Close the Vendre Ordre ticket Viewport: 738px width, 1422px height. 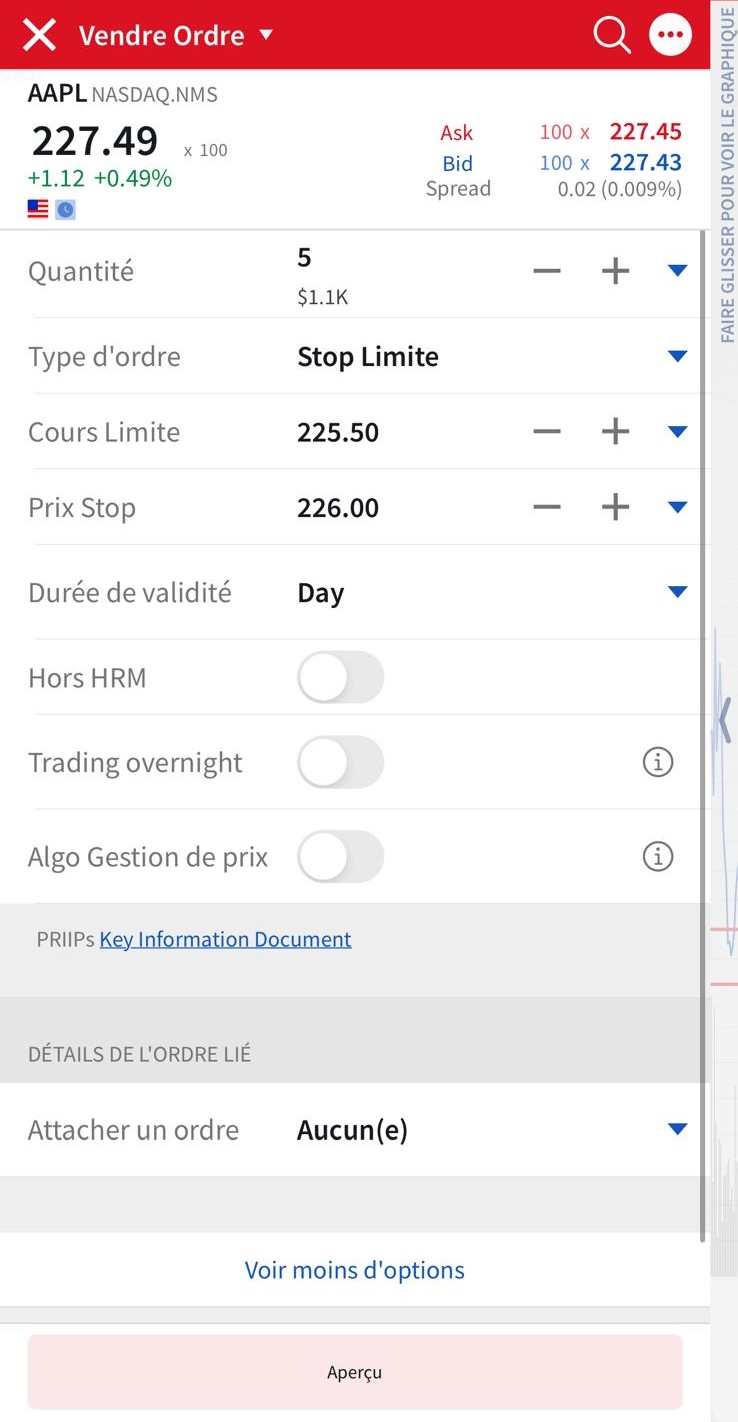pyautogui.click(x=39, y=35)
